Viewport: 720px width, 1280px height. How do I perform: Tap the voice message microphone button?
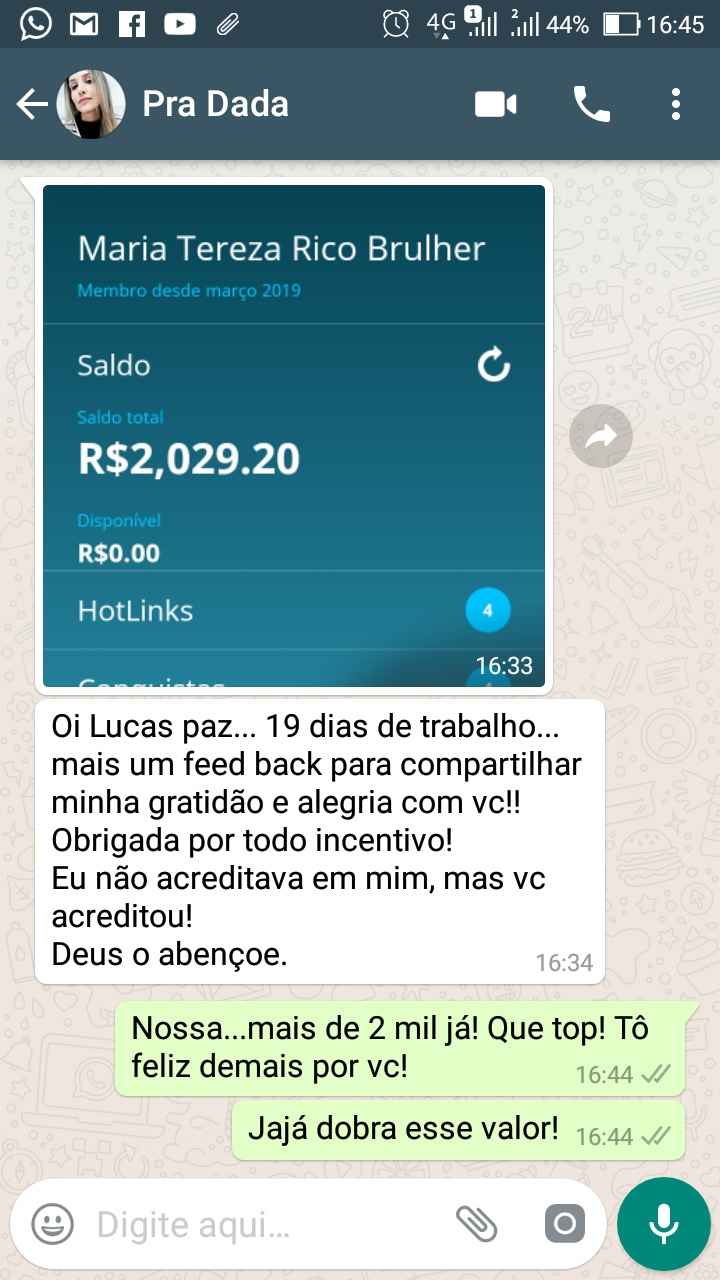pos(663,1223)
